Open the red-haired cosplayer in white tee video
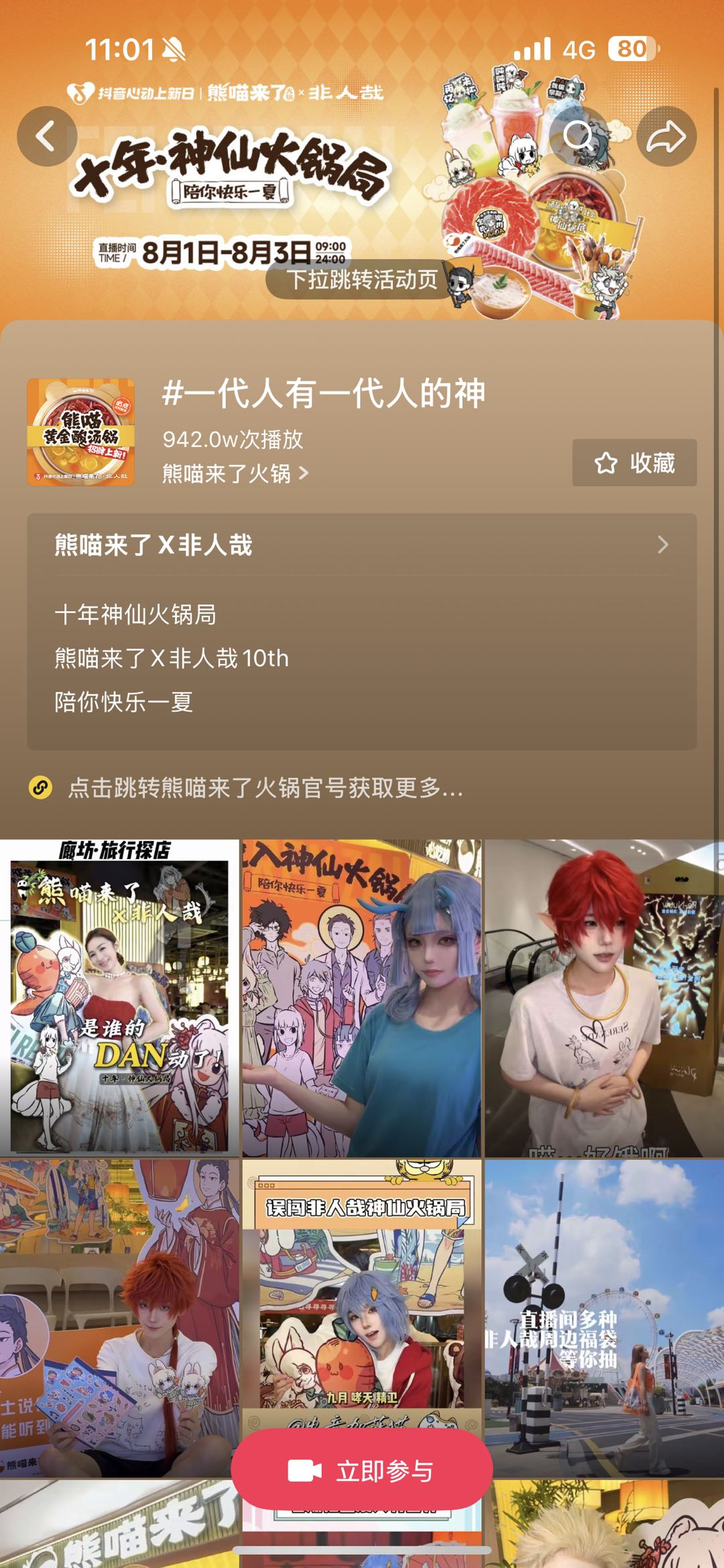 [x=603, y=998]
